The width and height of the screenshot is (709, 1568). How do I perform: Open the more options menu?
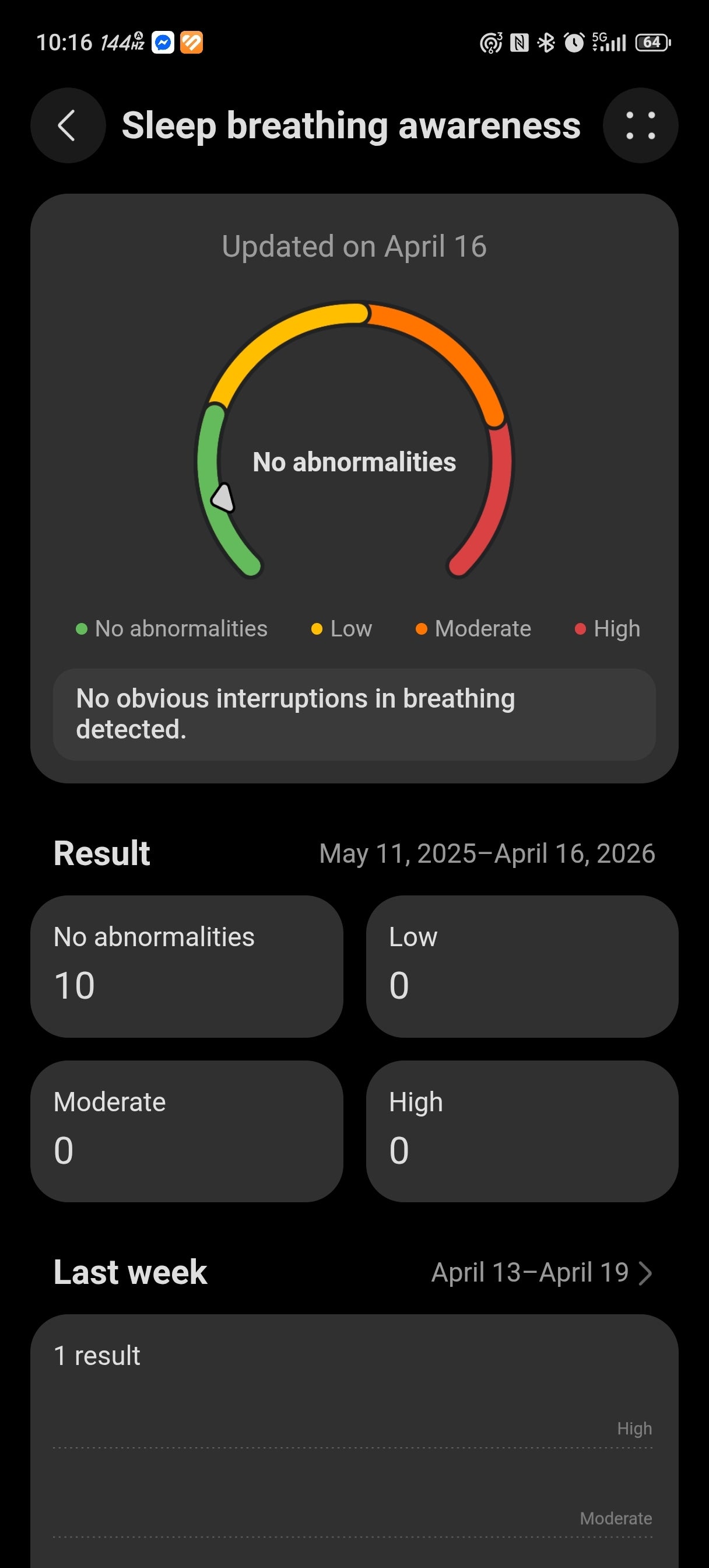tap(640, 125)
